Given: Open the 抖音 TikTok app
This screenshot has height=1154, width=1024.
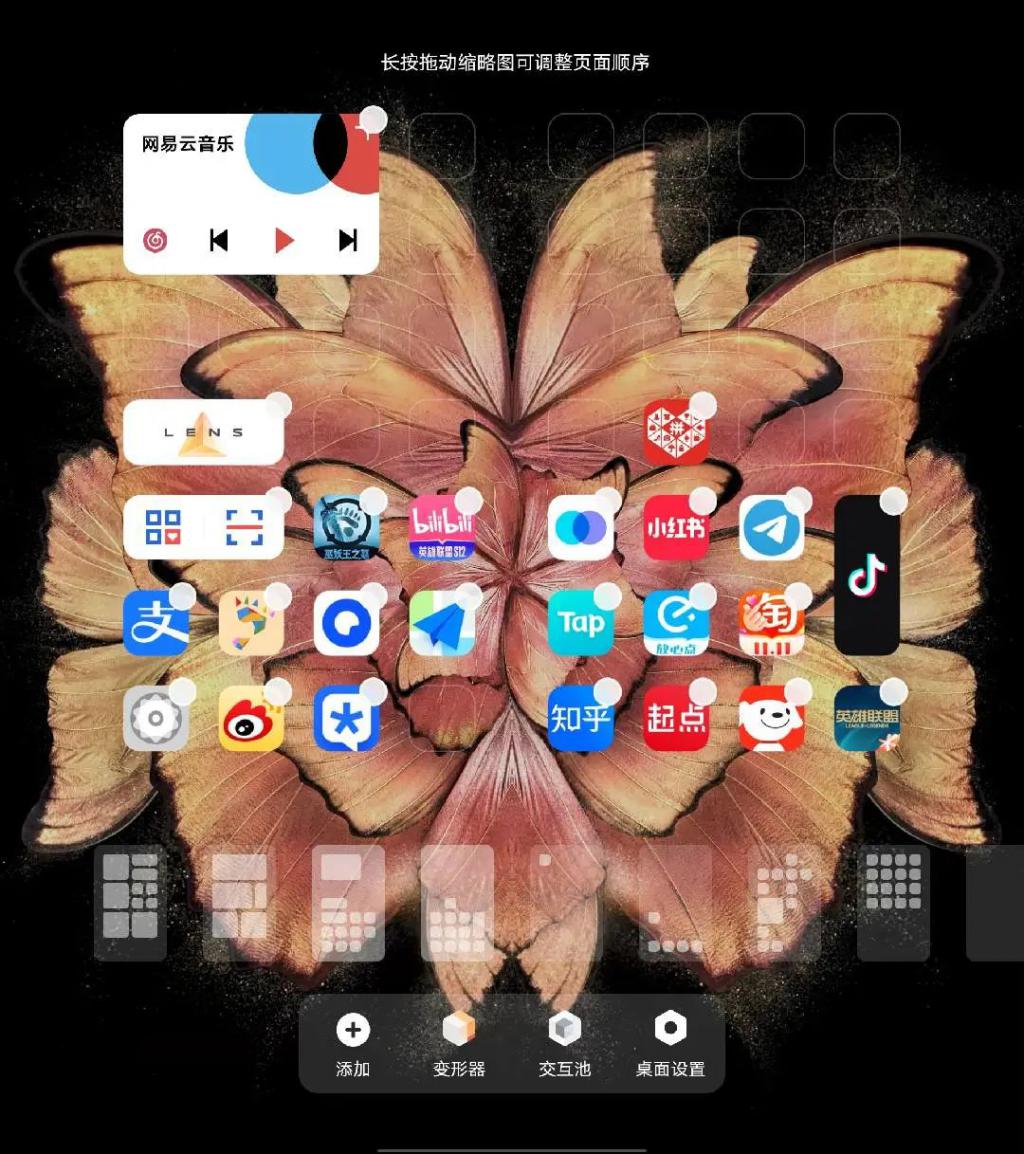Looking at the screenshot, I should 866,575.
